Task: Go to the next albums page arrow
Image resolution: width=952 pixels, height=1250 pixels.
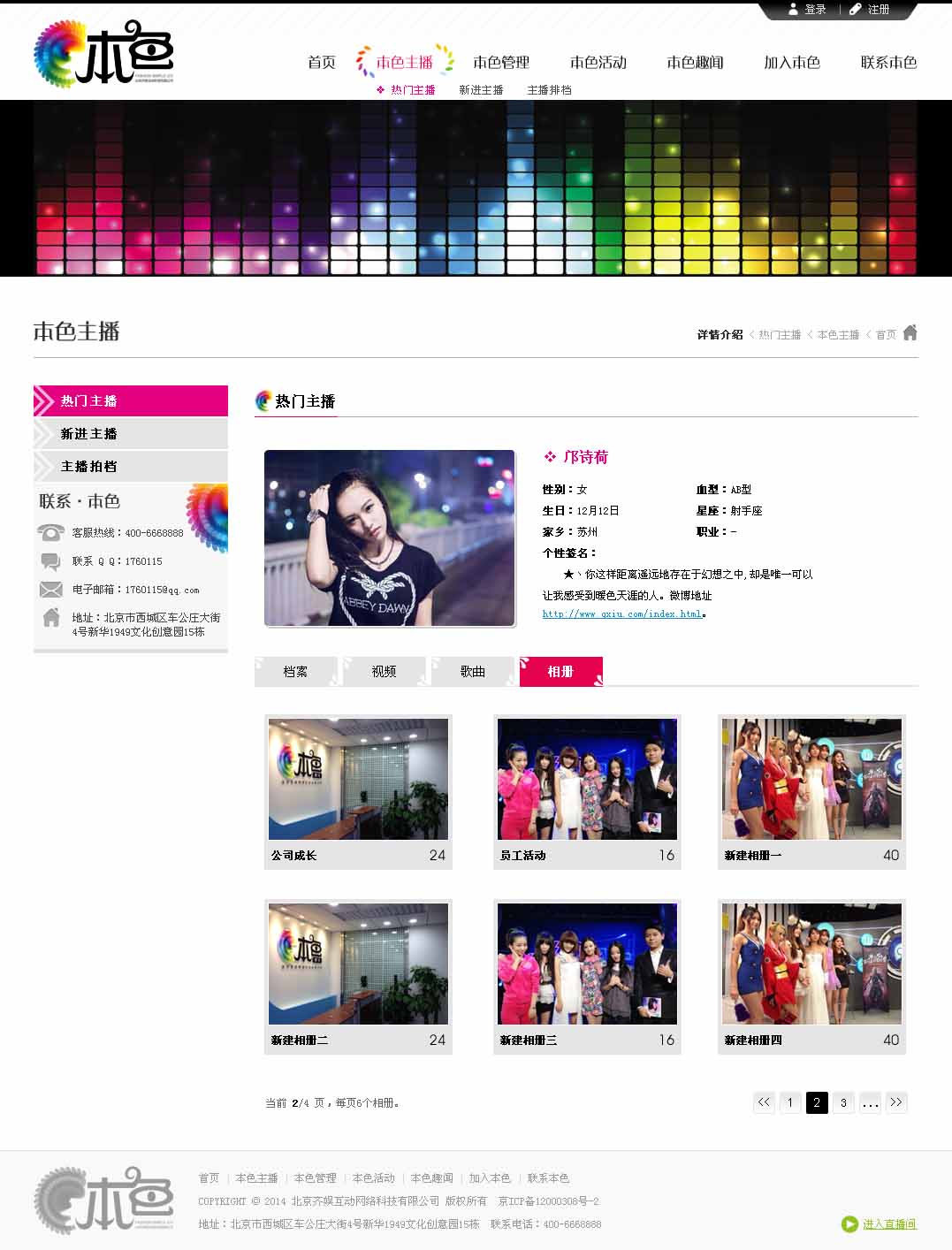Action: (x=896, y=1102)
